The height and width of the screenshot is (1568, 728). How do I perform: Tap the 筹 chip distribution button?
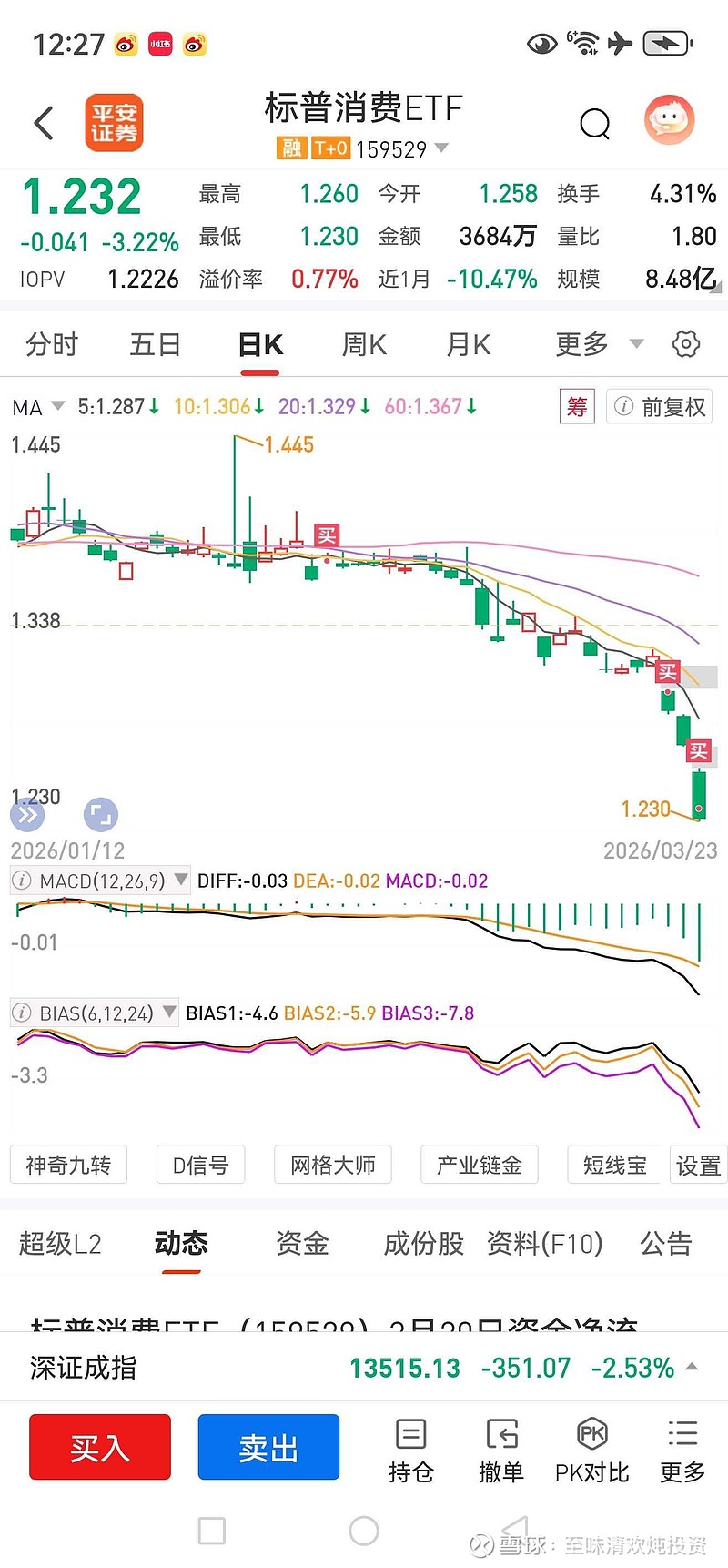[x=577, y=406]
